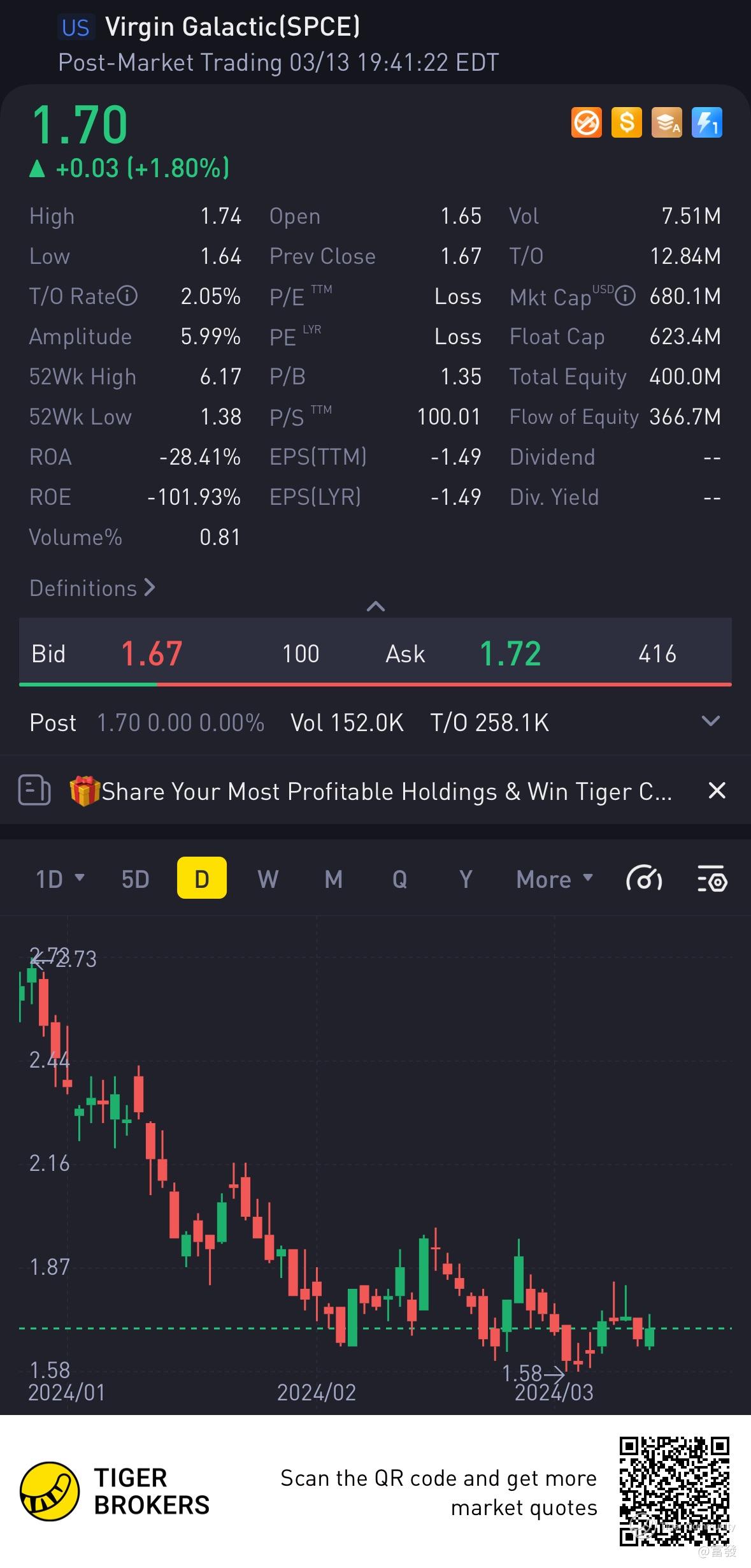This screenshot has width=751, height=1568.
Task: Switch to monthly M chart
Action: tap(334, 879)
